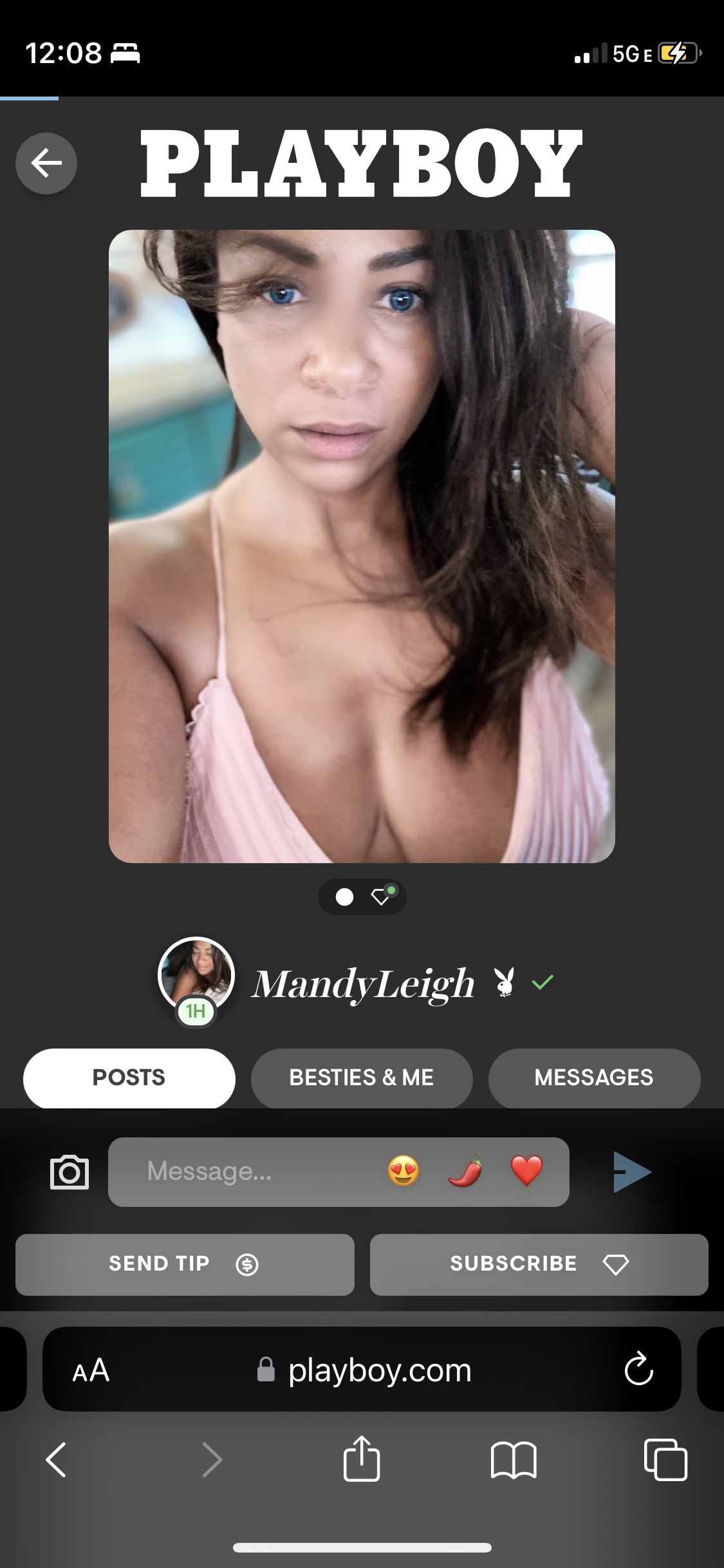Screen dimensions: 724x1568
Task: Send the message with arrow icon
Action: pos(632,1171)
